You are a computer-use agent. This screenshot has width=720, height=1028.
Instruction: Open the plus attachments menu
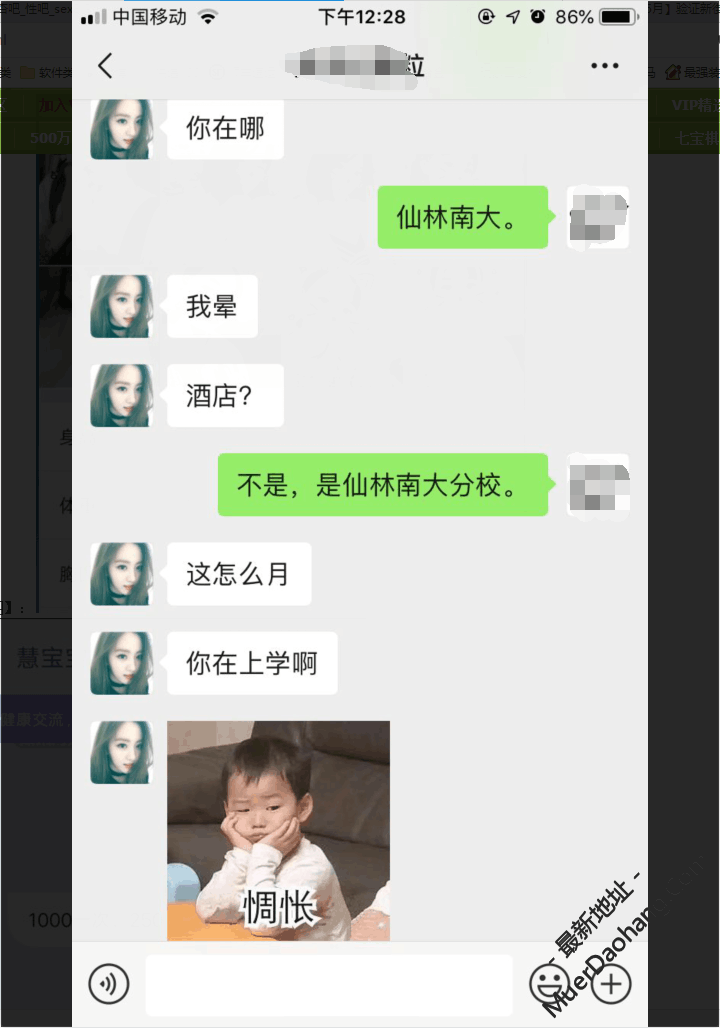[611, 984]
